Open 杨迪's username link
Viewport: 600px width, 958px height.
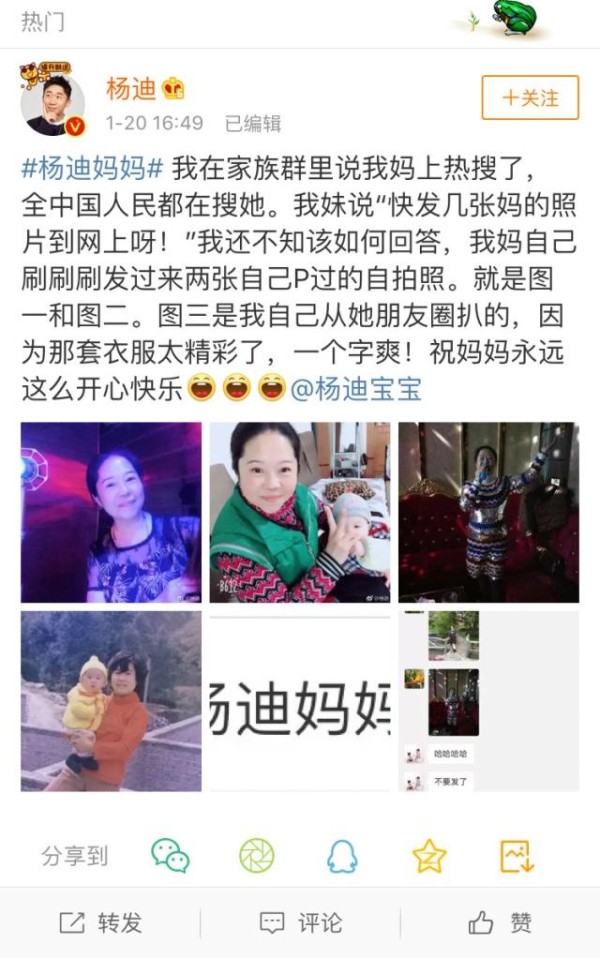132,89
